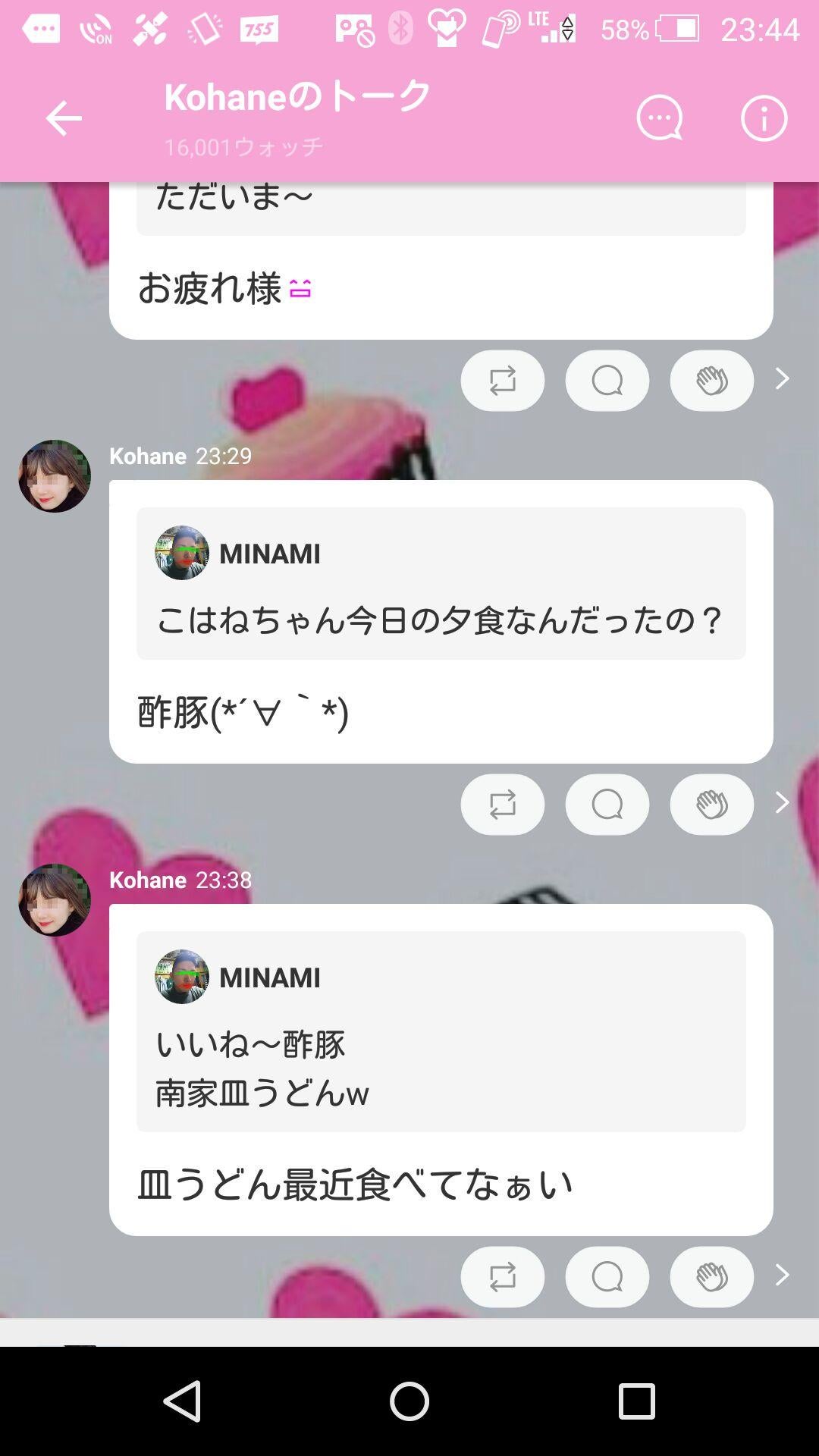The width and height of the screenshot is (819, 1456).
Task: Comment on the ただいま～ post
Action: tap(606, 380)
